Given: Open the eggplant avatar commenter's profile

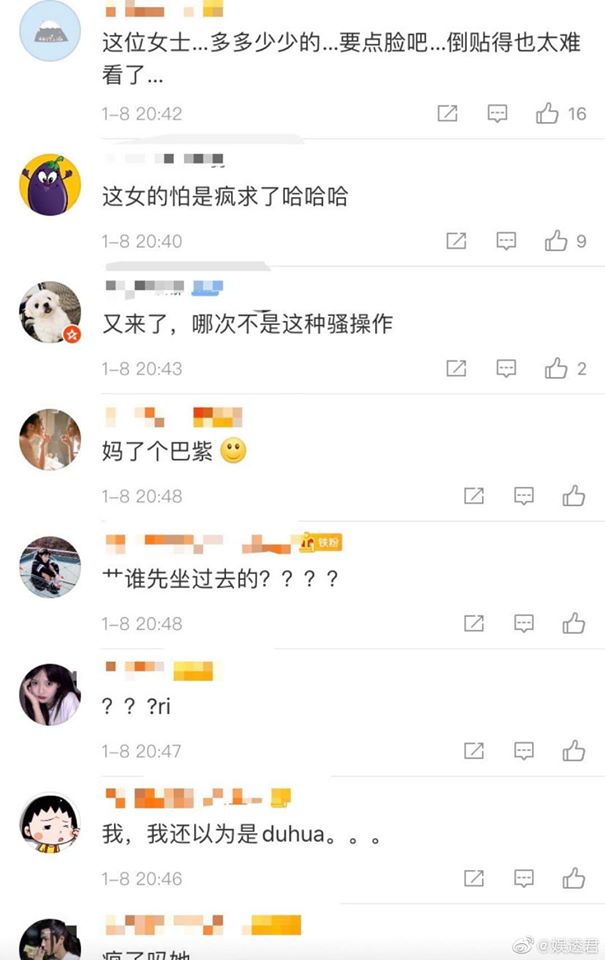Looking at the screenshot, I should 50,184.
